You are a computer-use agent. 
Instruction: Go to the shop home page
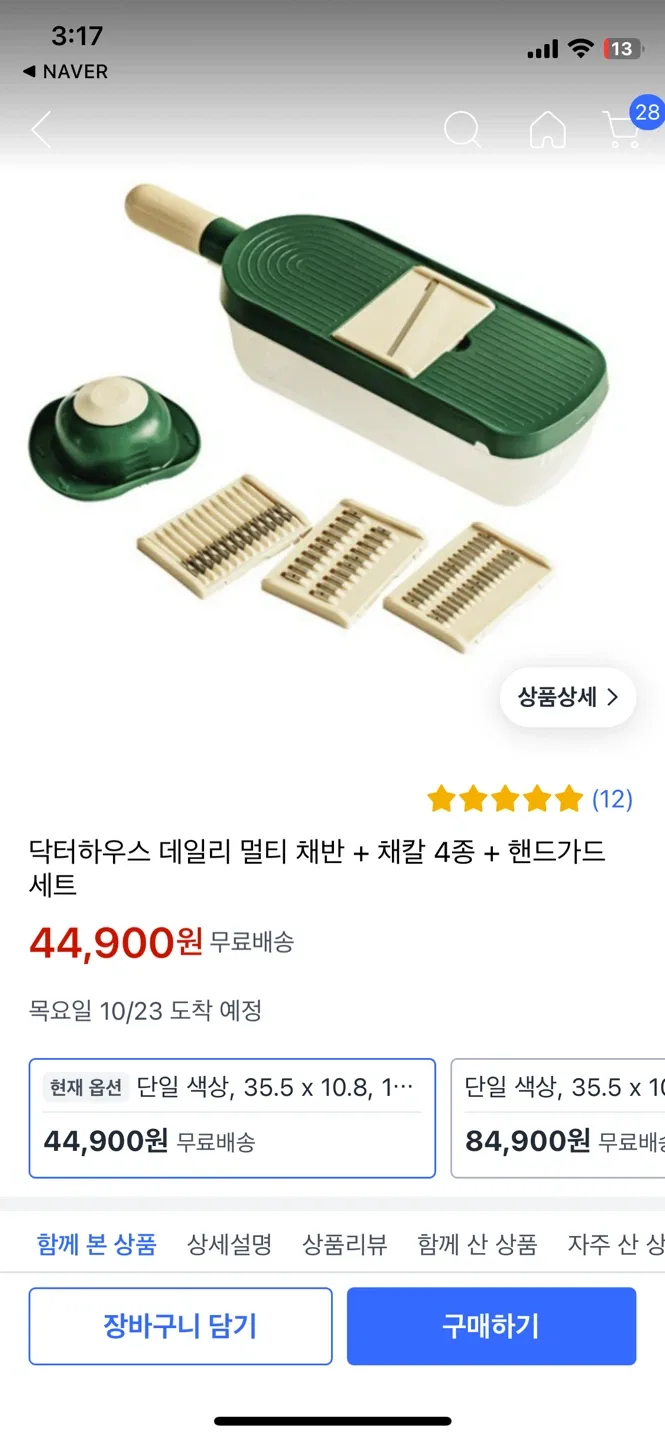(x=547, y=130)
